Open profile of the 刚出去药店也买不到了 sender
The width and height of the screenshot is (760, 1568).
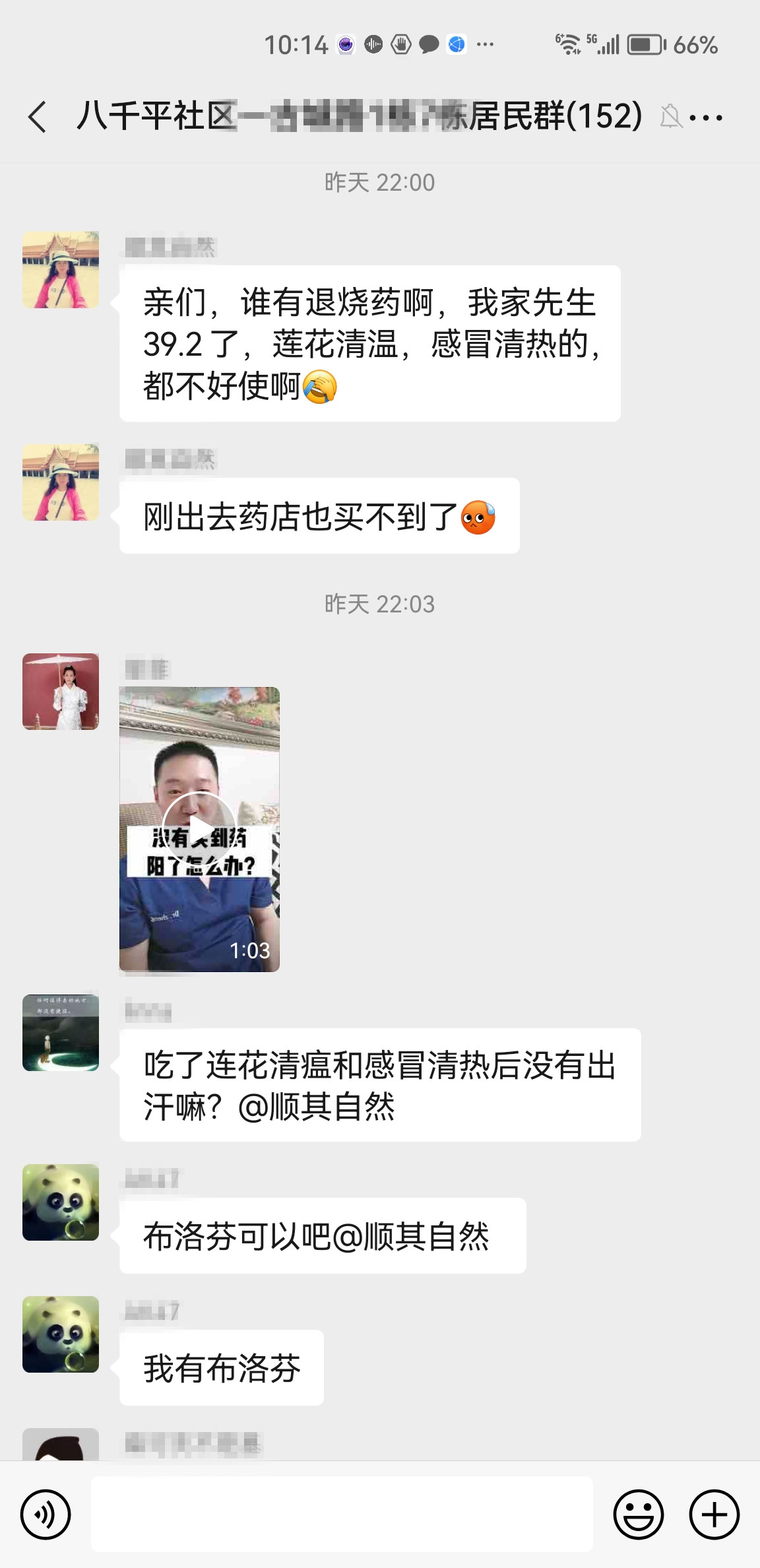pos(61,482)
